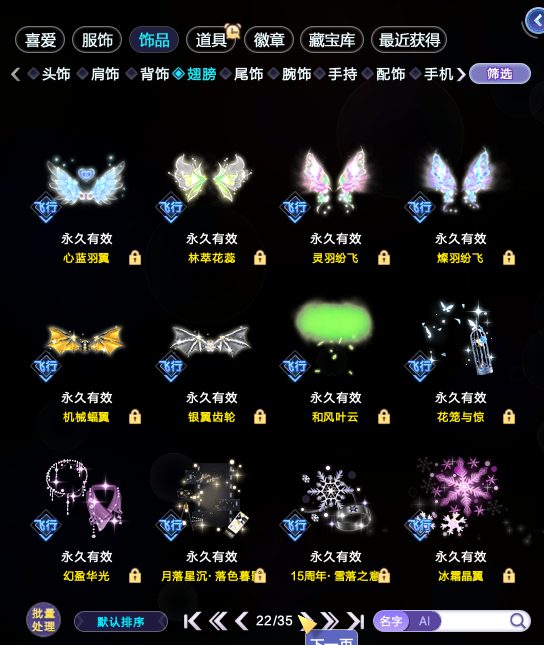Jump to the last page
This screenshot has width=544, height=645.
(x=356, y=621)
